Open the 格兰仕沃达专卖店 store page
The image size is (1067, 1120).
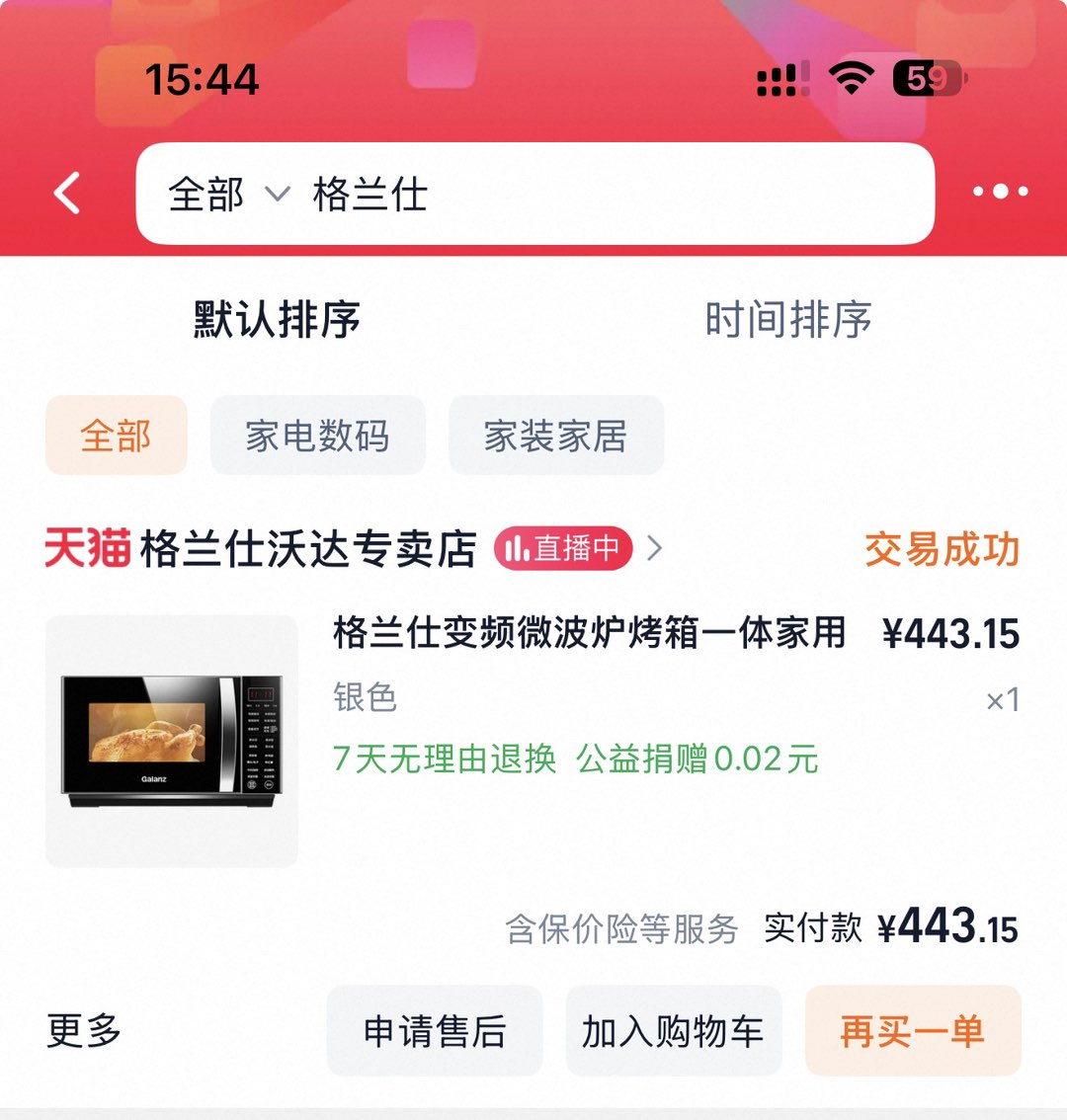[x=308, y=549]
